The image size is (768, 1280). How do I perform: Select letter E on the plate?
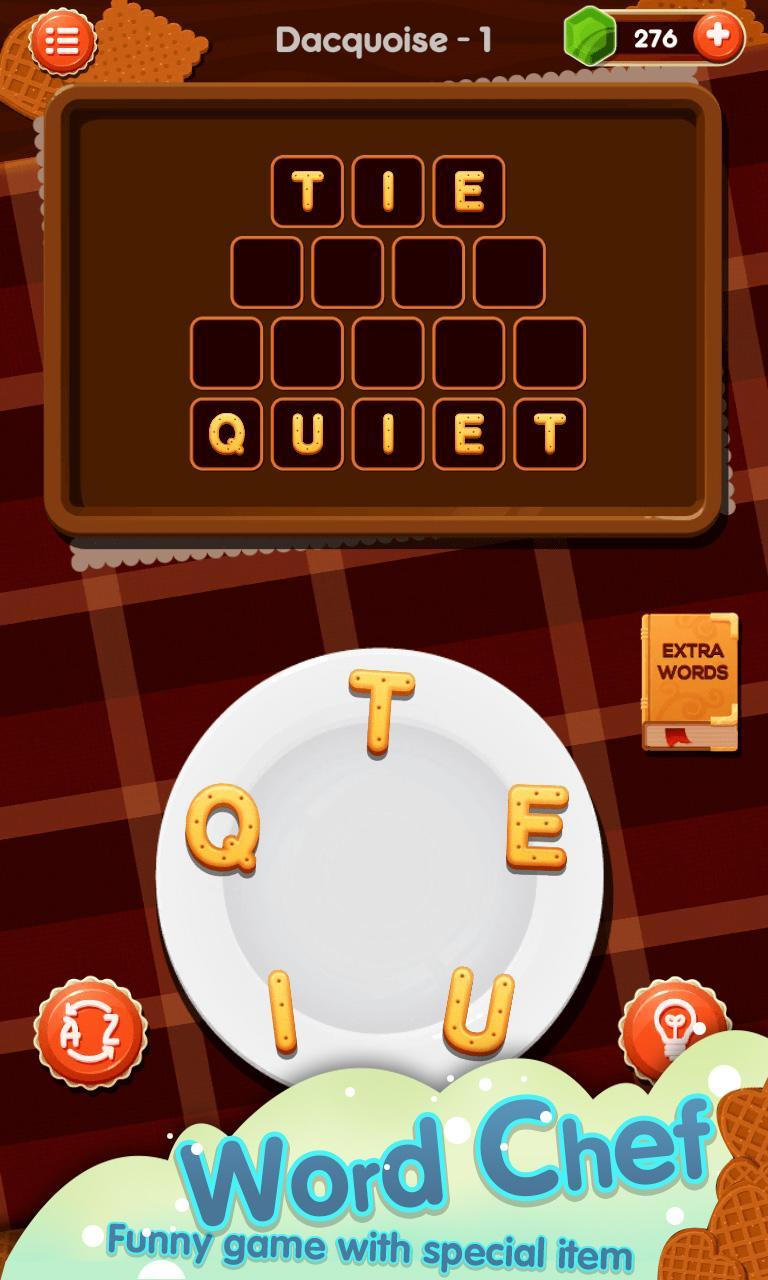[x=537, y=826]
